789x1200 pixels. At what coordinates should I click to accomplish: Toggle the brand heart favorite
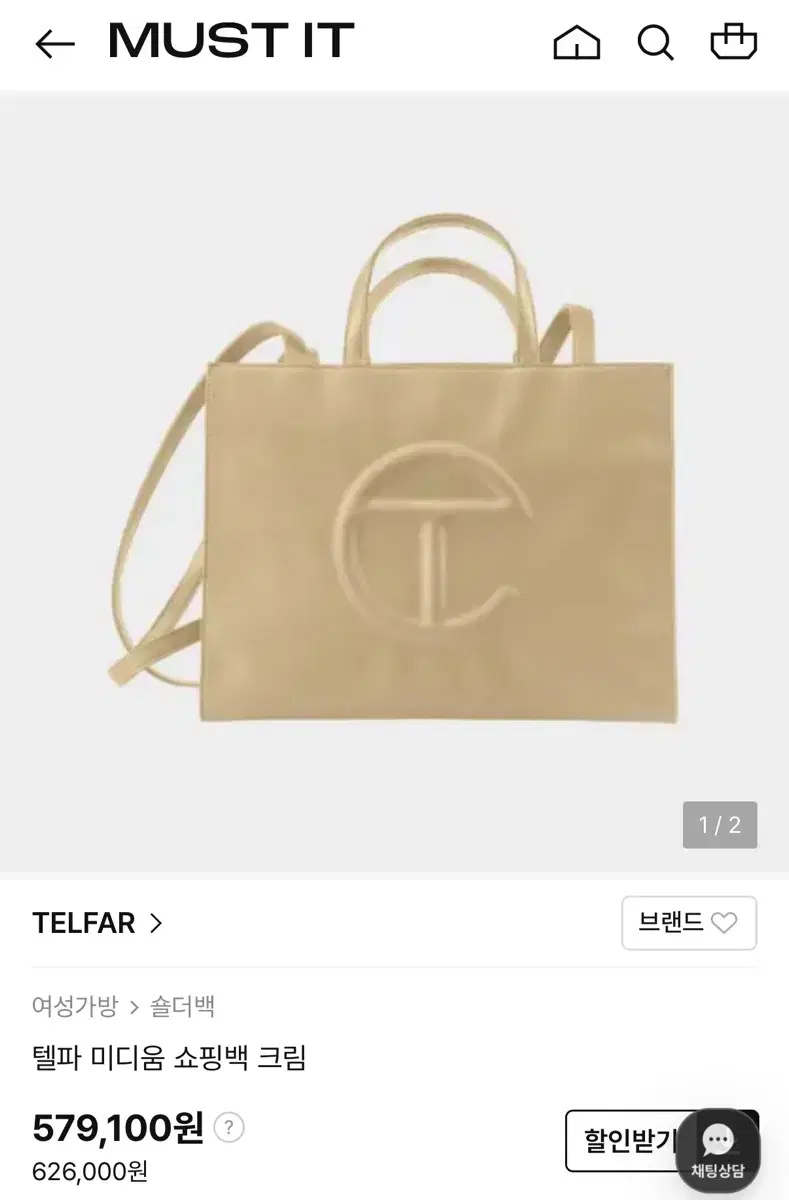point(724,923)
